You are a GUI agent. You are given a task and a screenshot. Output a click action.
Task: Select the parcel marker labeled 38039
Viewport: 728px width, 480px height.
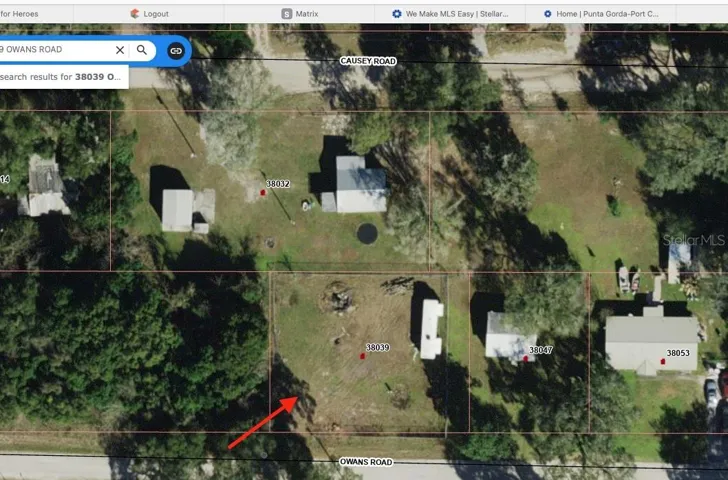(363, 356)
